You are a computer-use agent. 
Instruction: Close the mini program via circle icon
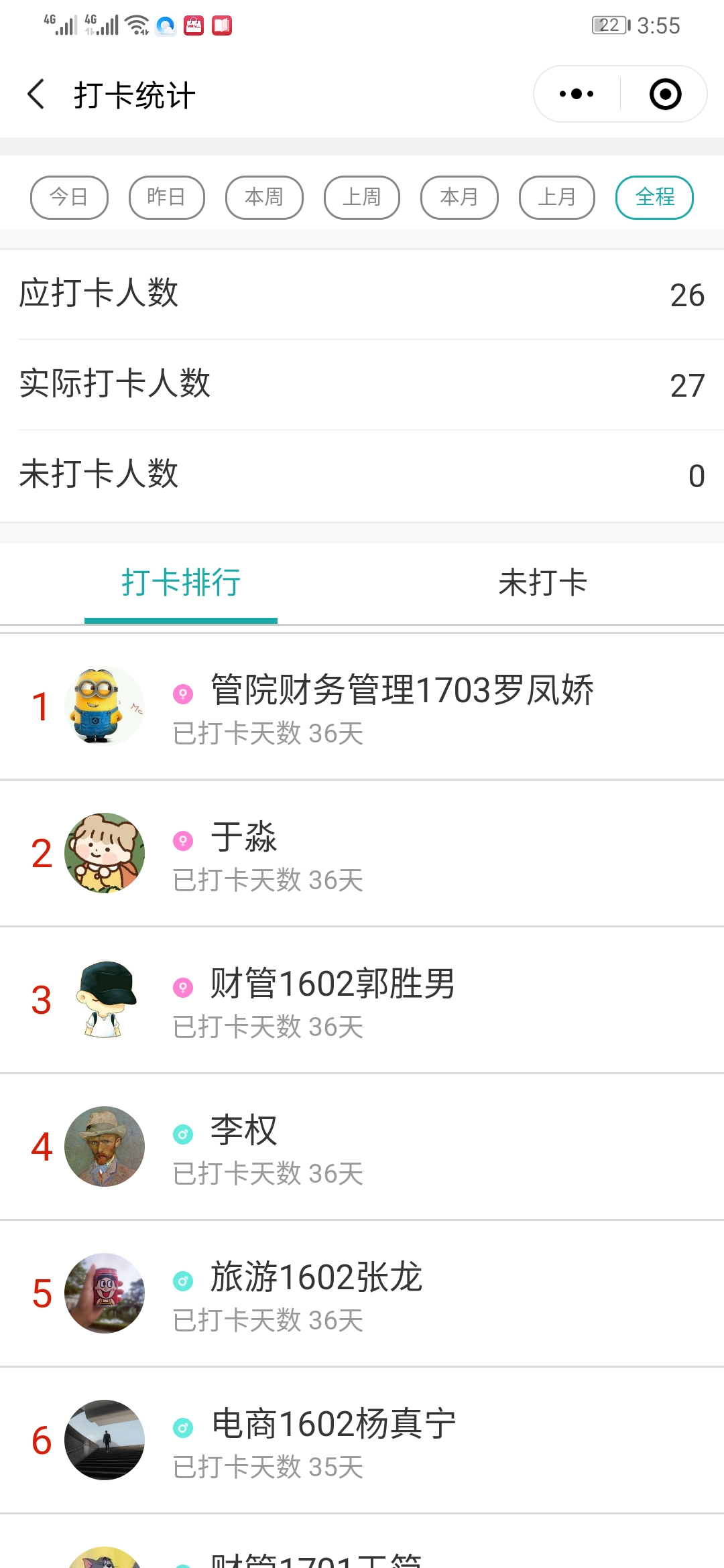665,94
